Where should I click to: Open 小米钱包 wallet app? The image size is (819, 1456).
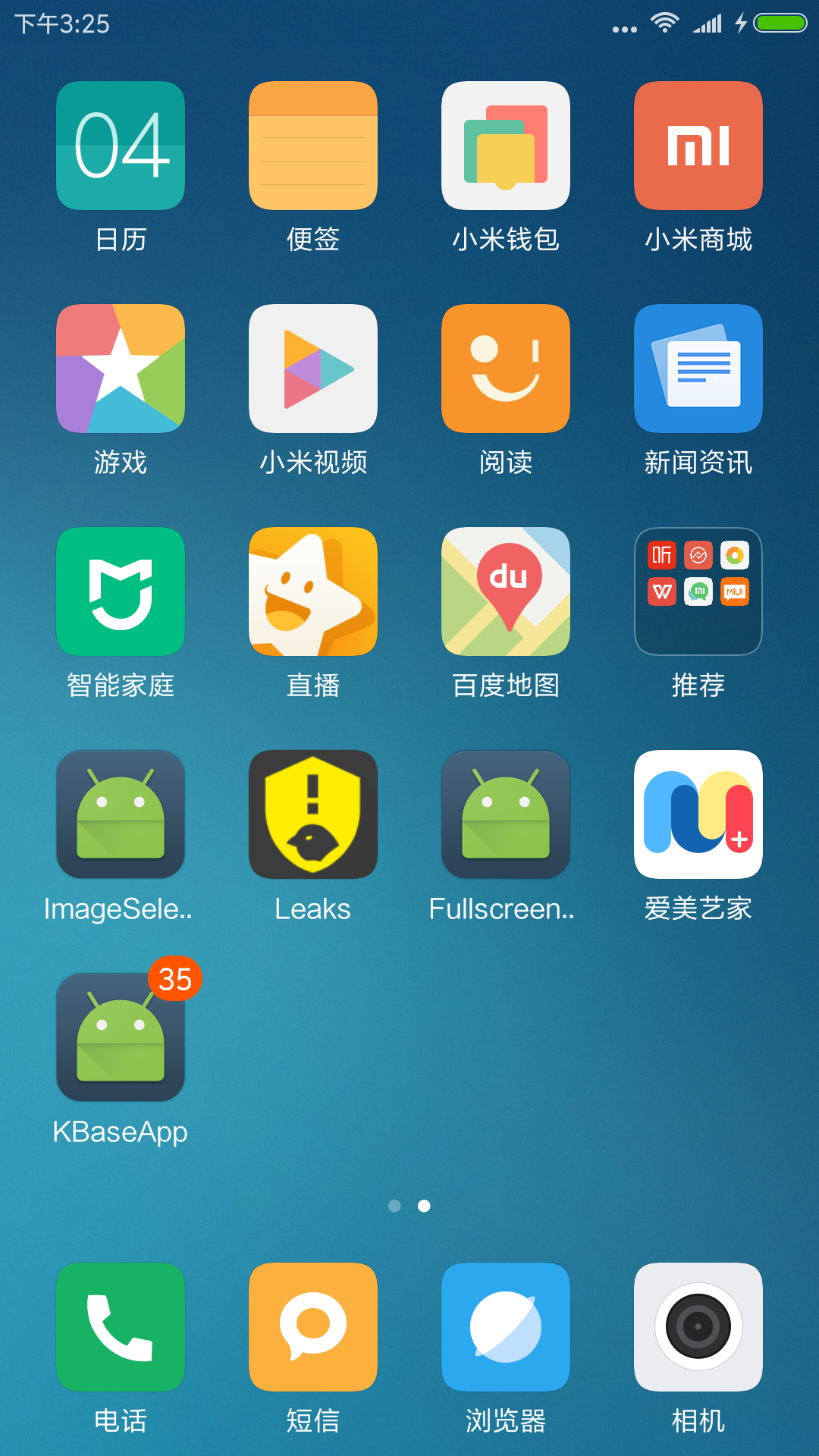coord(506,145)
